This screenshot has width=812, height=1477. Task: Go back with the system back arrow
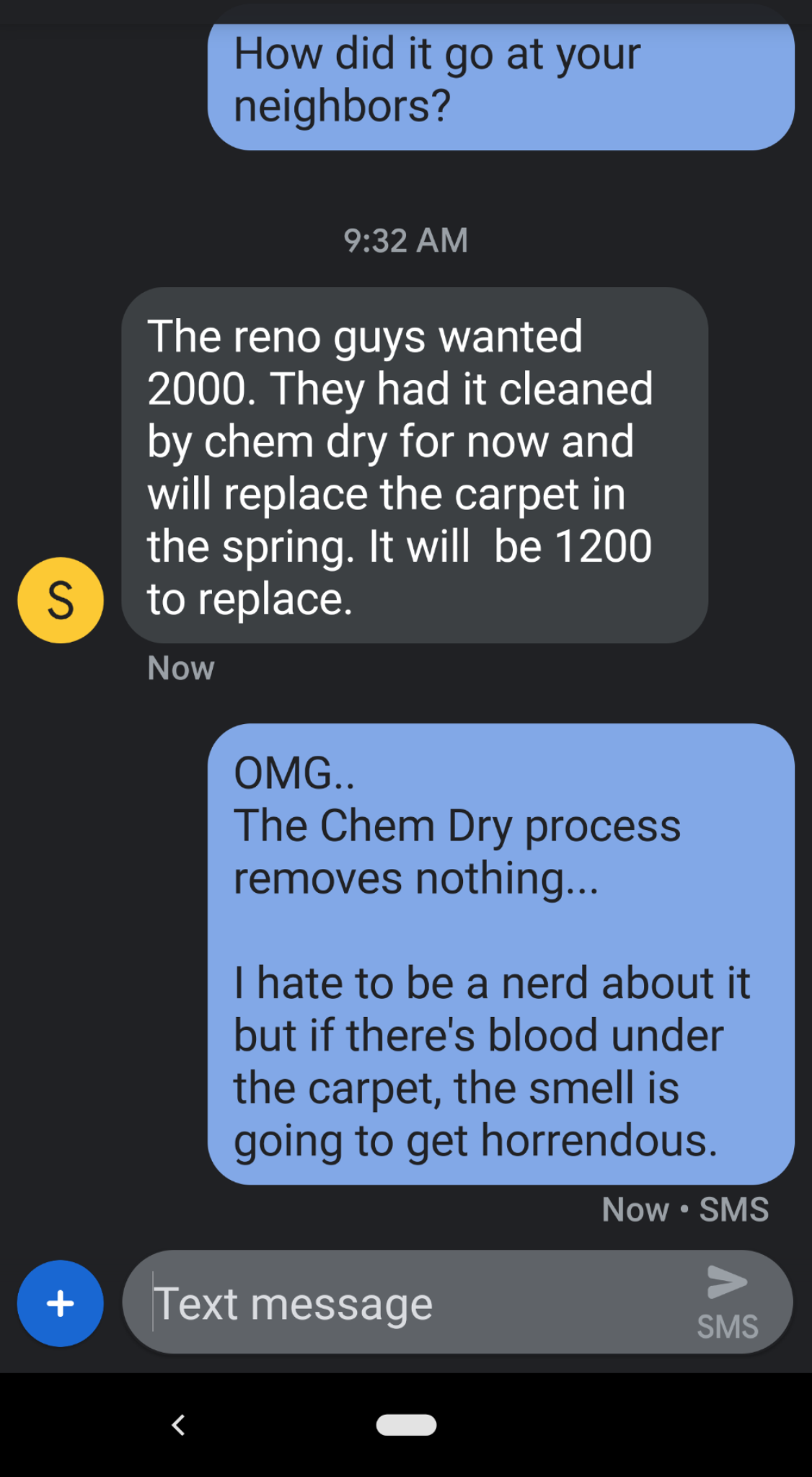pos(179,1424)
